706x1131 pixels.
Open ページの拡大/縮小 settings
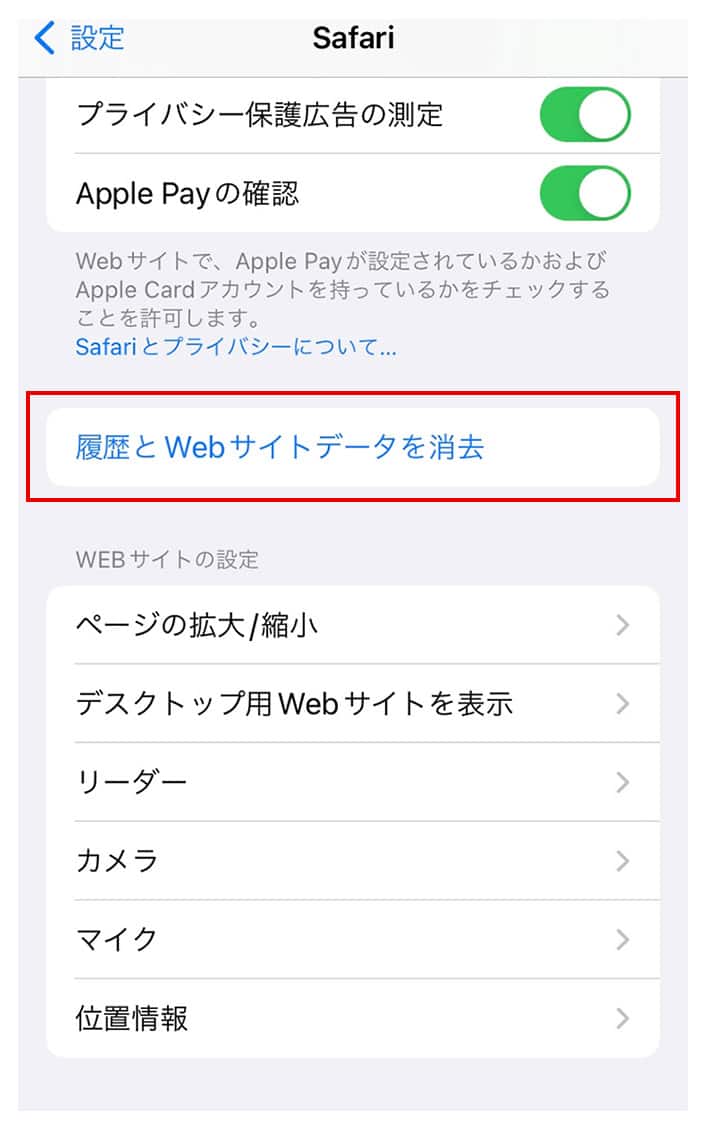point(352,625)
